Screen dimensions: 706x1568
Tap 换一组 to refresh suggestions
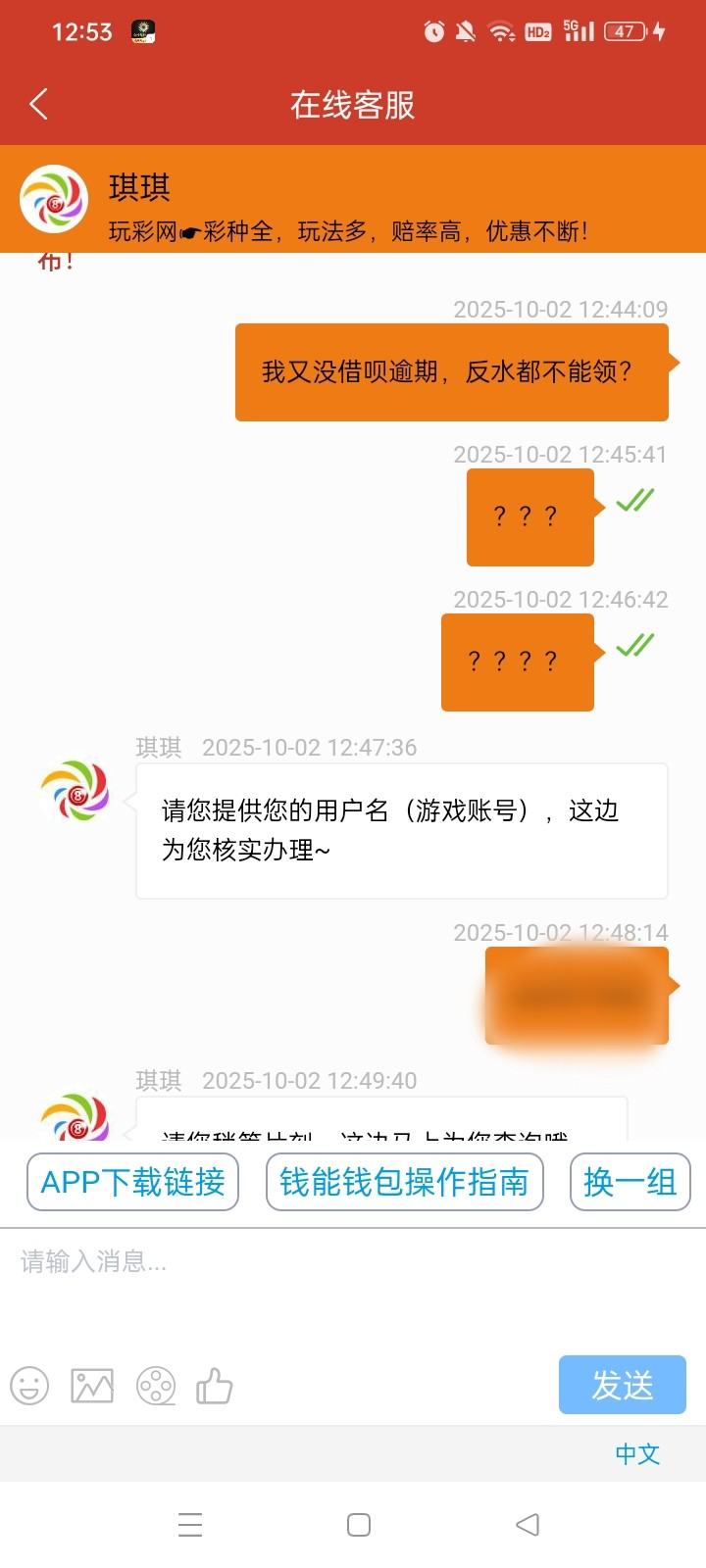(x=630, y=1182)
